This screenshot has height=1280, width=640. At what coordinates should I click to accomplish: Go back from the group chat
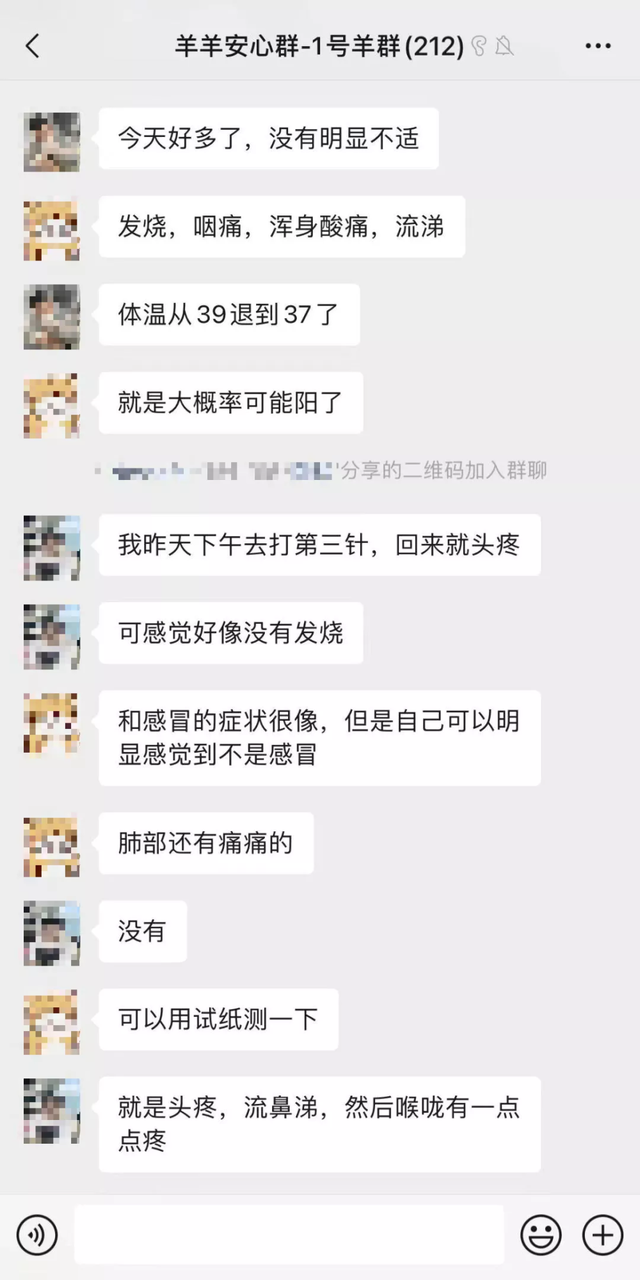(33, 46)
